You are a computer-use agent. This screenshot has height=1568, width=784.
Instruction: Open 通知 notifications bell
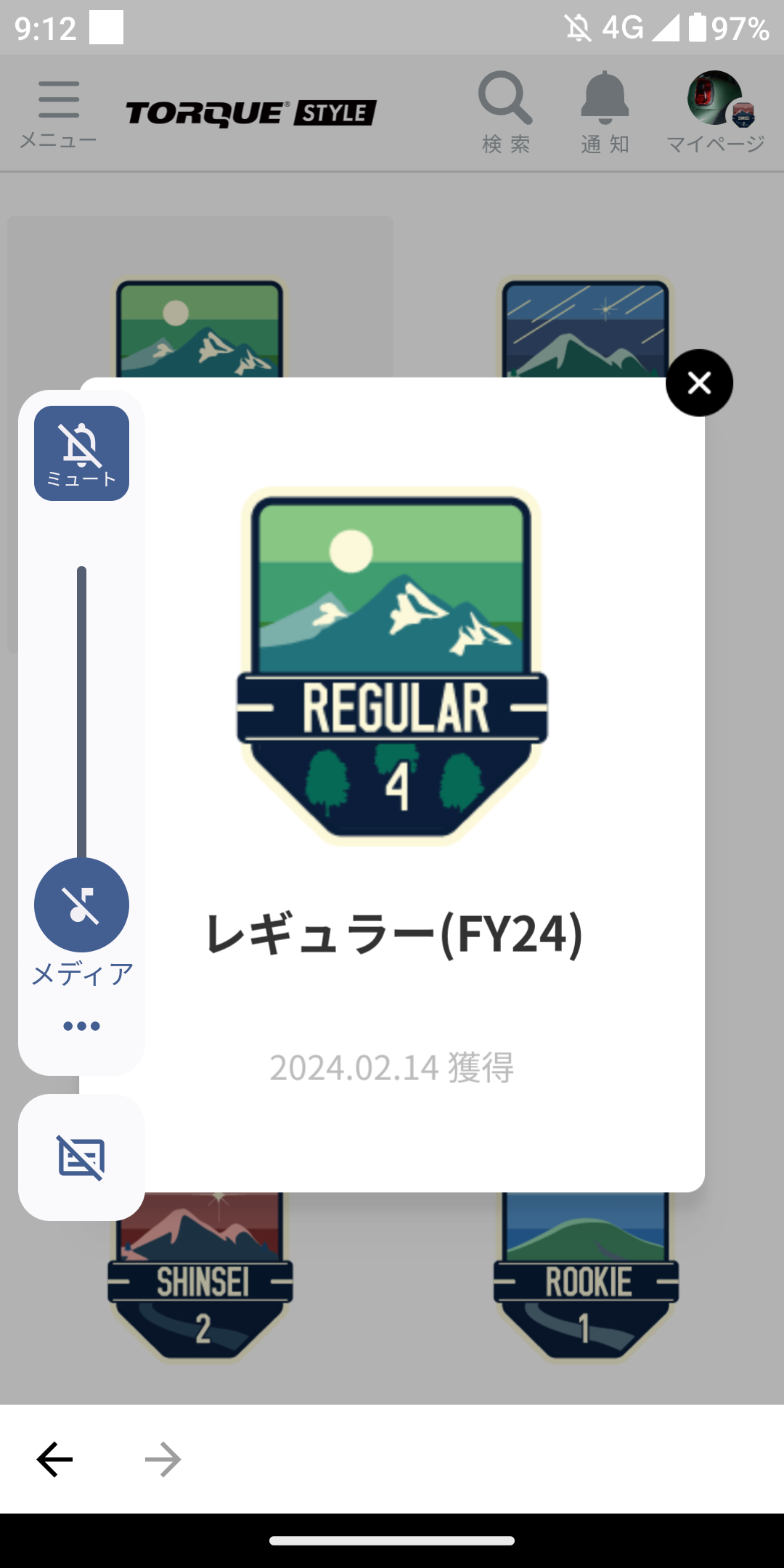tap(604, 113)
